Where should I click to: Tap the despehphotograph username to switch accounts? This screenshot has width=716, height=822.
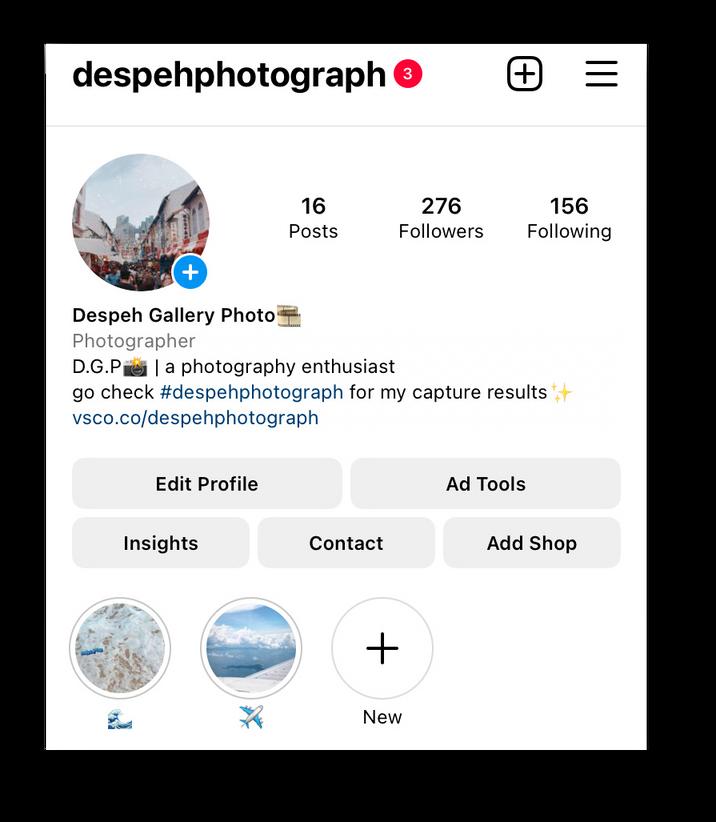[229, 75]
